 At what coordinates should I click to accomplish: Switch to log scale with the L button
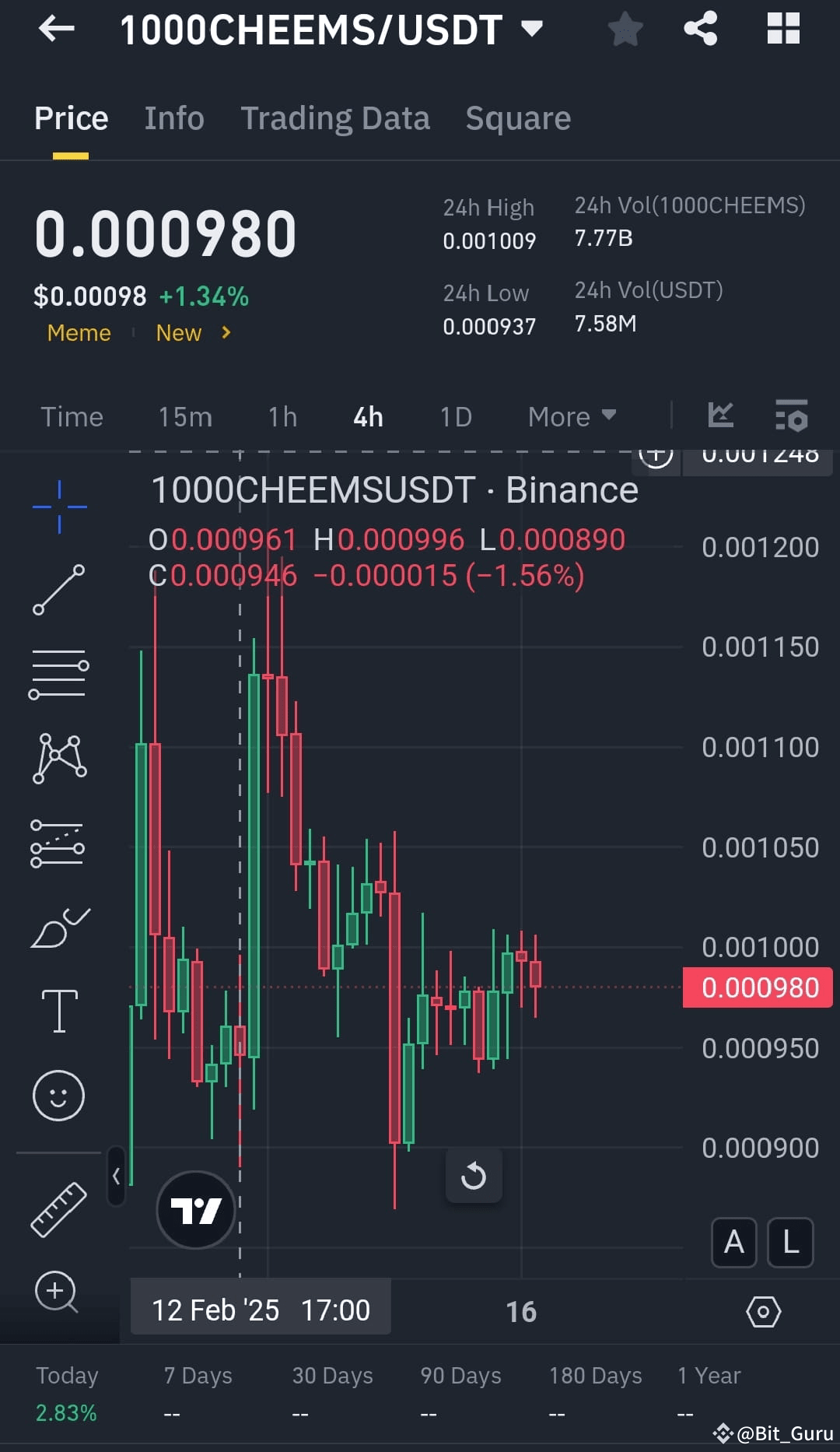pyautogui.click(x=790, y=1243)
